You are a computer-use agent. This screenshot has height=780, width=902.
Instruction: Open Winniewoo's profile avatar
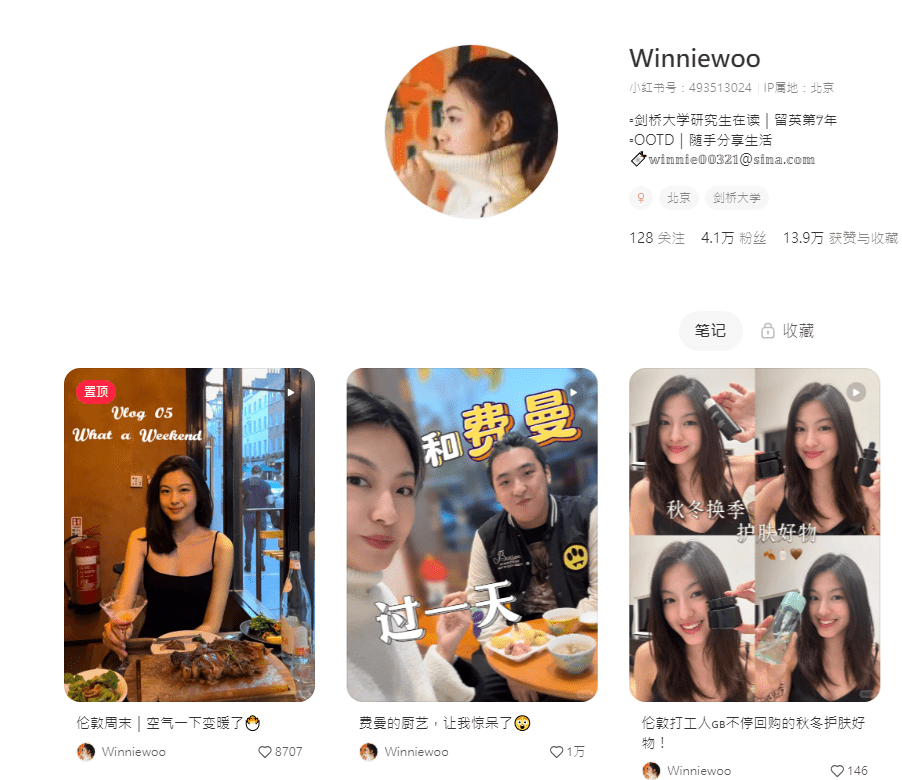pos(471,132)
